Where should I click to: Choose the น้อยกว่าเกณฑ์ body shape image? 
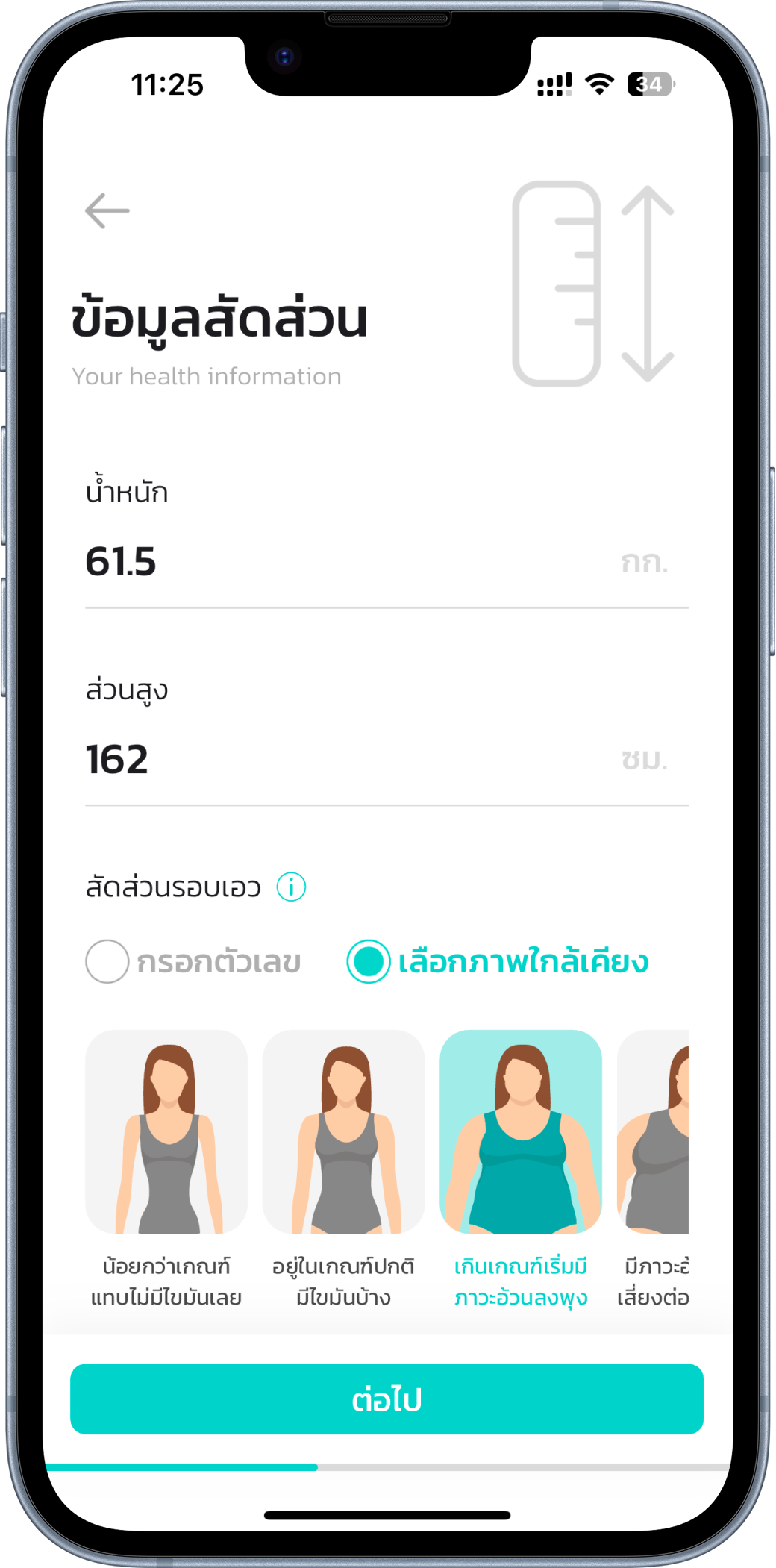(x=166, y=1131)
